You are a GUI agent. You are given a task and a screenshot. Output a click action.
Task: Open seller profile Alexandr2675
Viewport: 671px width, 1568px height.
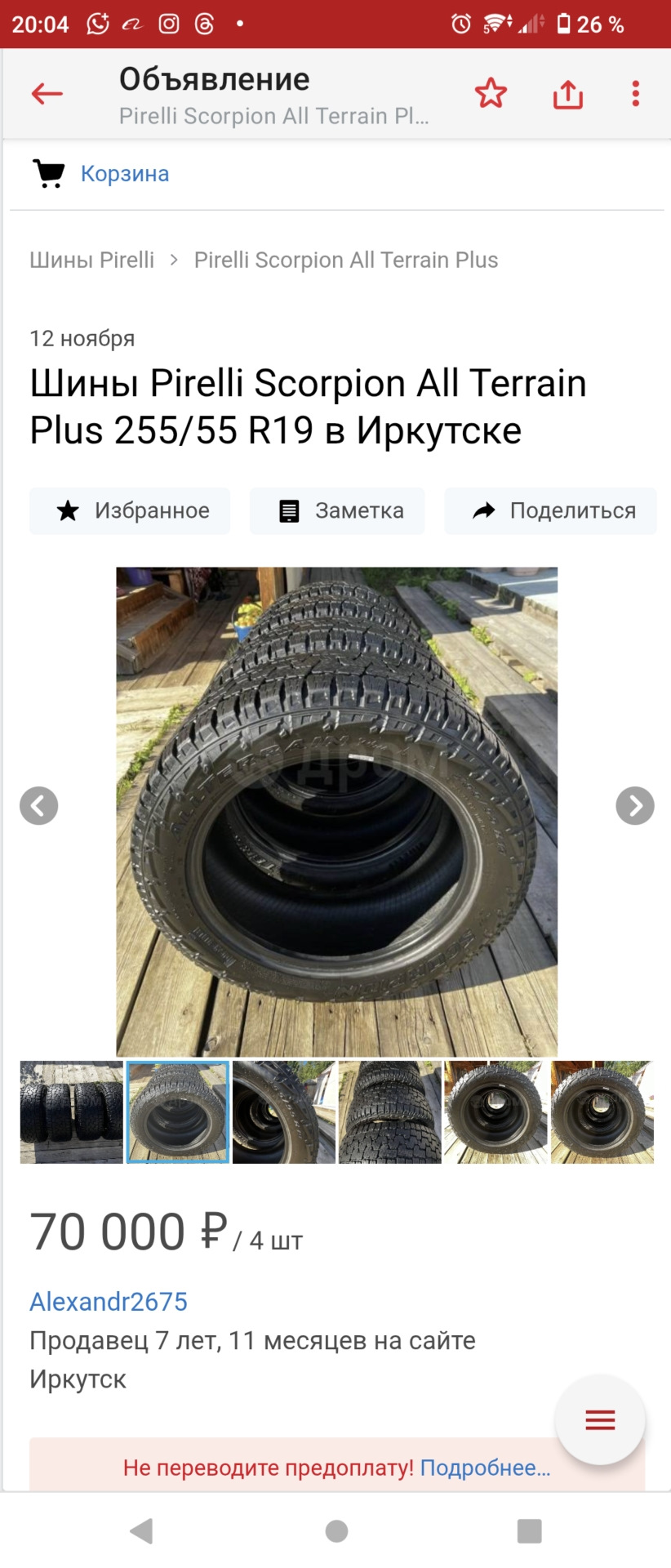[x=109, y=1301]
